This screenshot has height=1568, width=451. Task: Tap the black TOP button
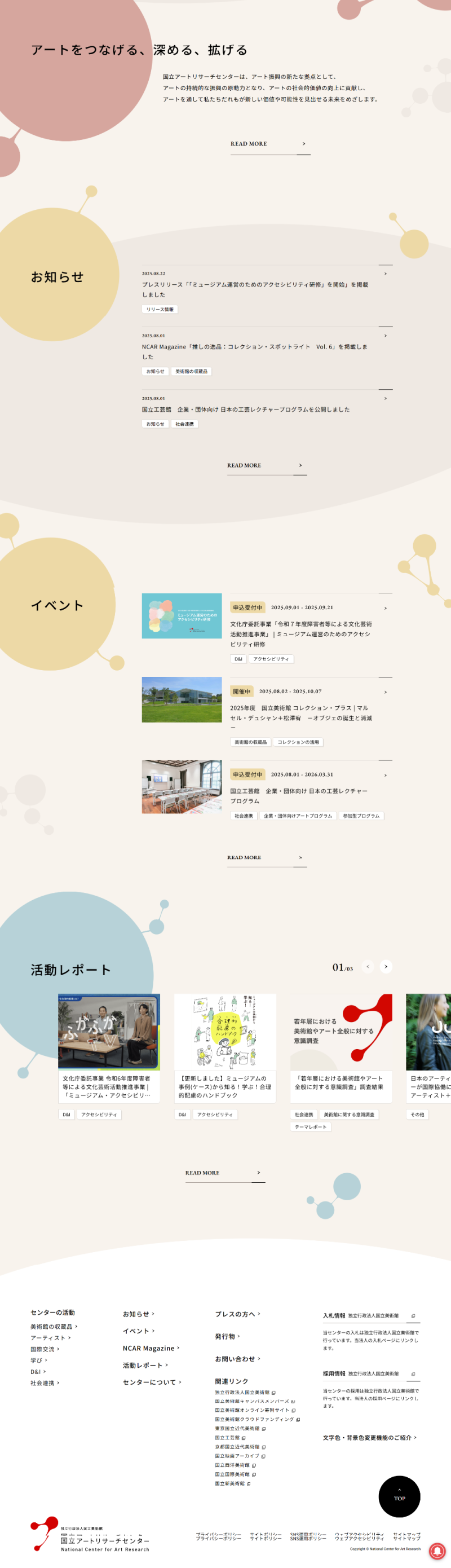[399, 1496]
